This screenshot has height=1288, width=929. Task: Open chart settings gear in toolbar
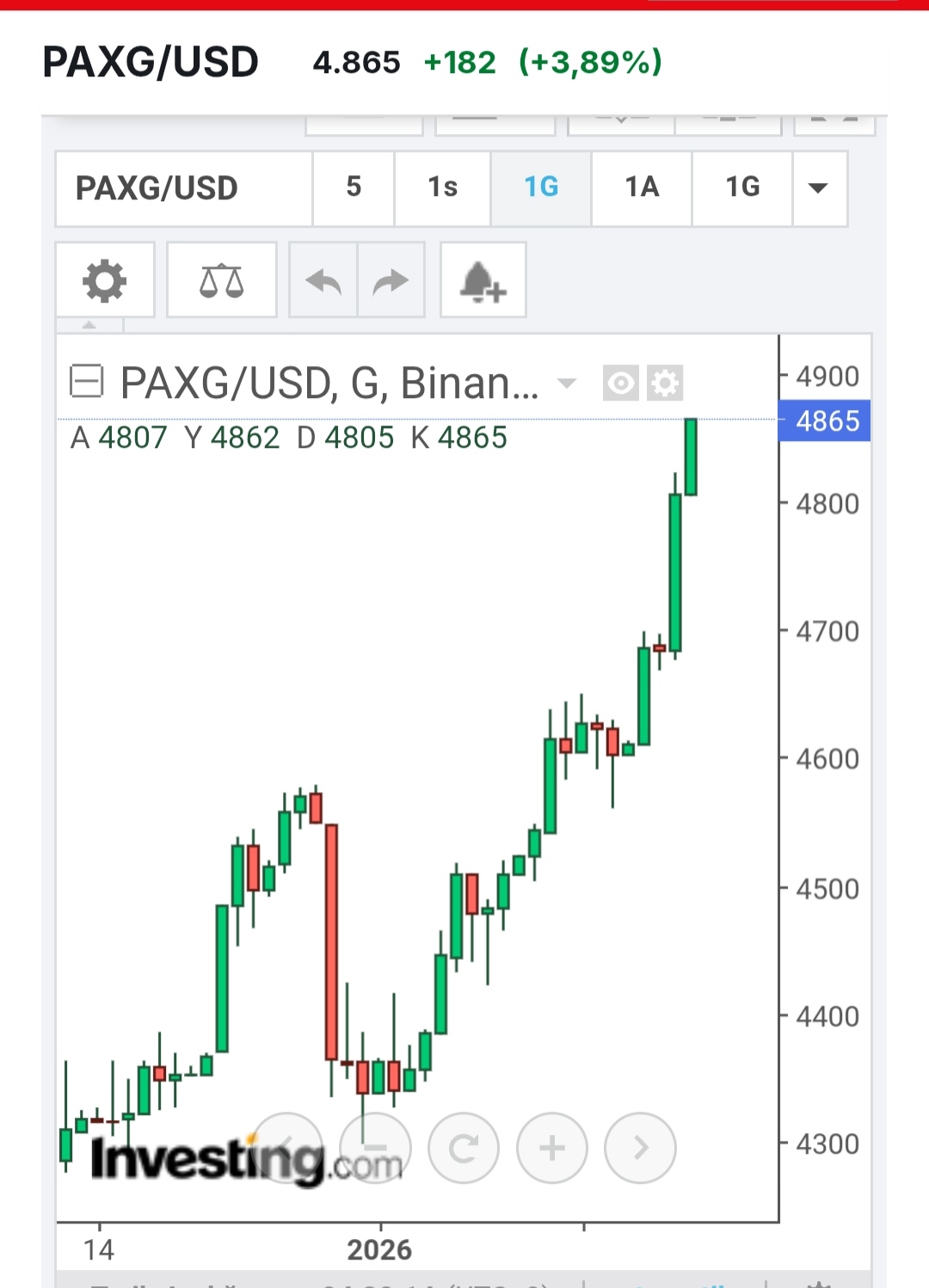click(105, 280)
